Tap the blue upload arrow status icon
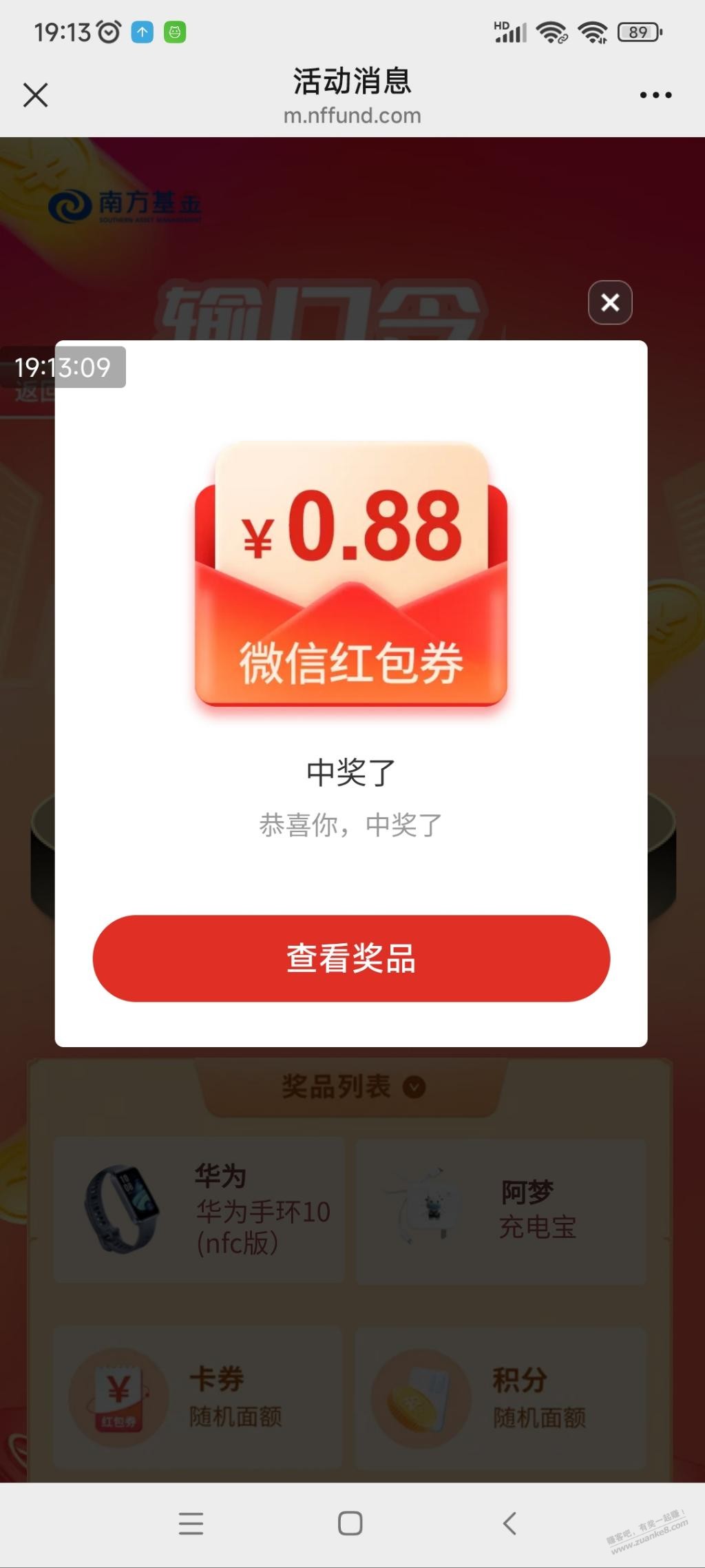Viewport: 705px width, 1568px height. point(141,31)
